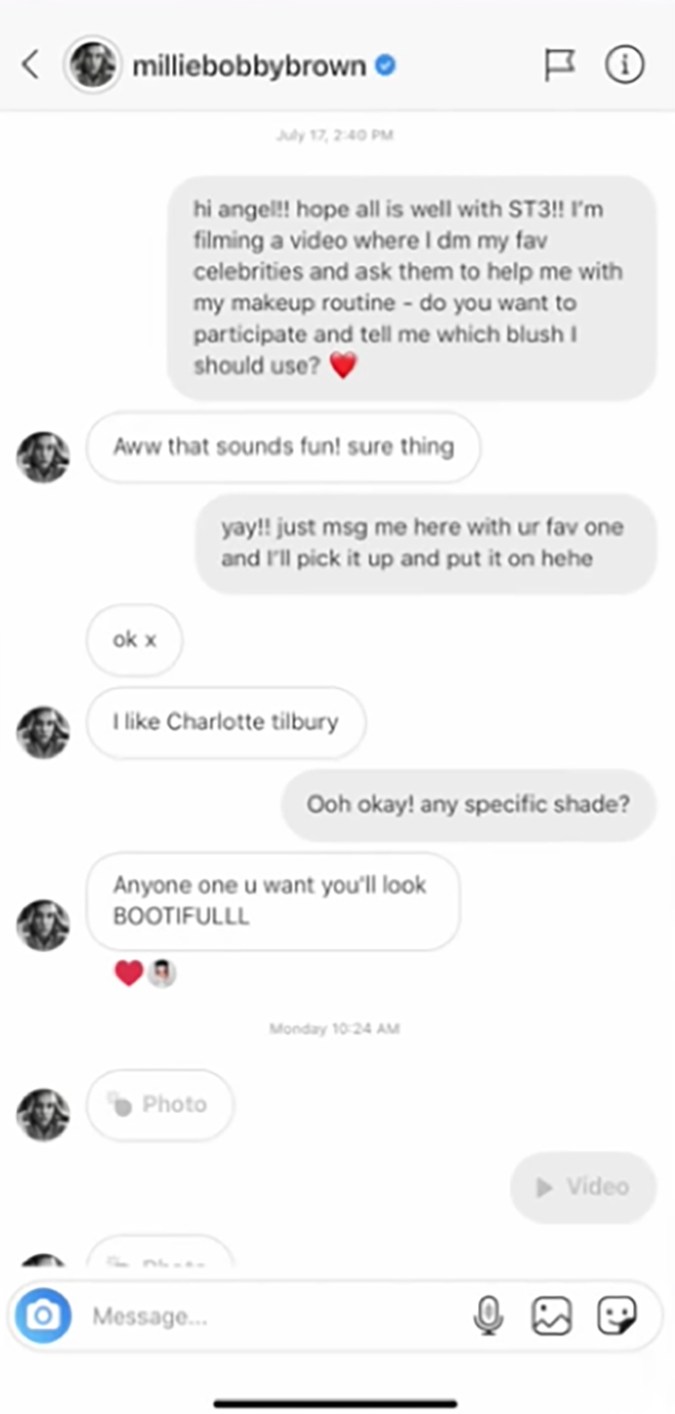Go back to the inbox list
Viewport: 675px width, 1414px height.
(x=31, y=66)
